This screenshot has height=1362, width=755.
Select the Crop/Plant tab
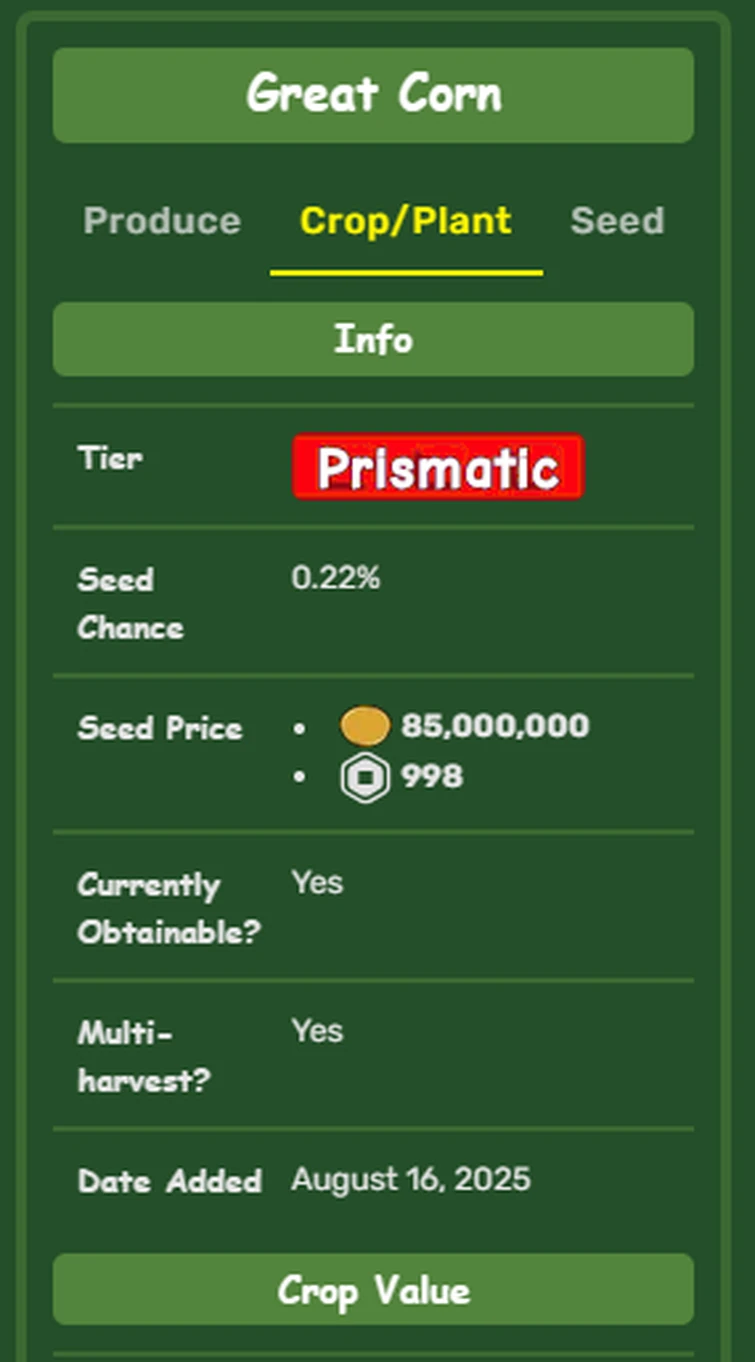(406, 221)
